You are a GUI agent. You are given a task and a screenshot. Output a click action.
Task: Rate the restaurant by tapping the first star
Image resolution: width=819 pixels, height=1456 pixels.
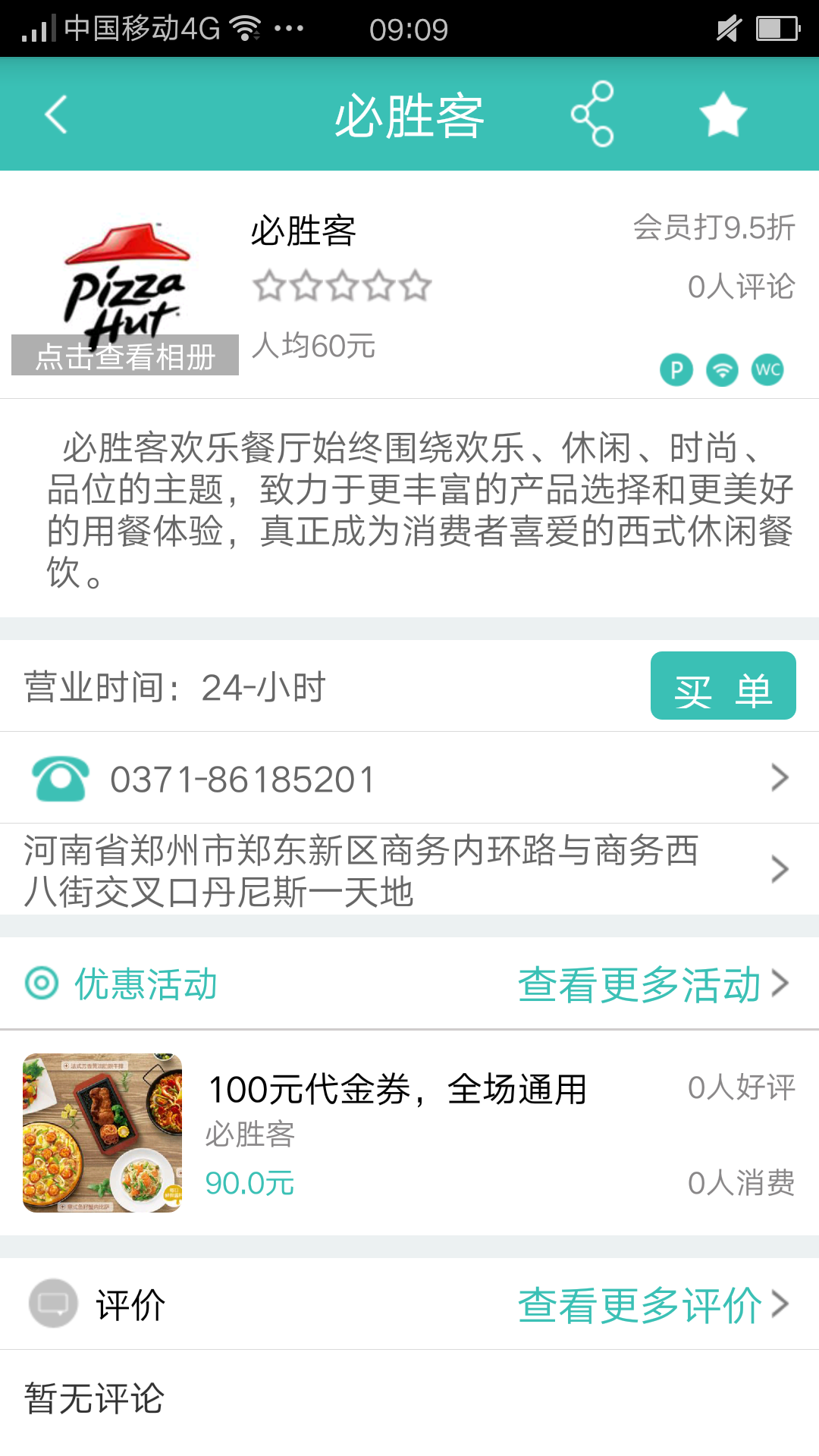click(269, 286)
